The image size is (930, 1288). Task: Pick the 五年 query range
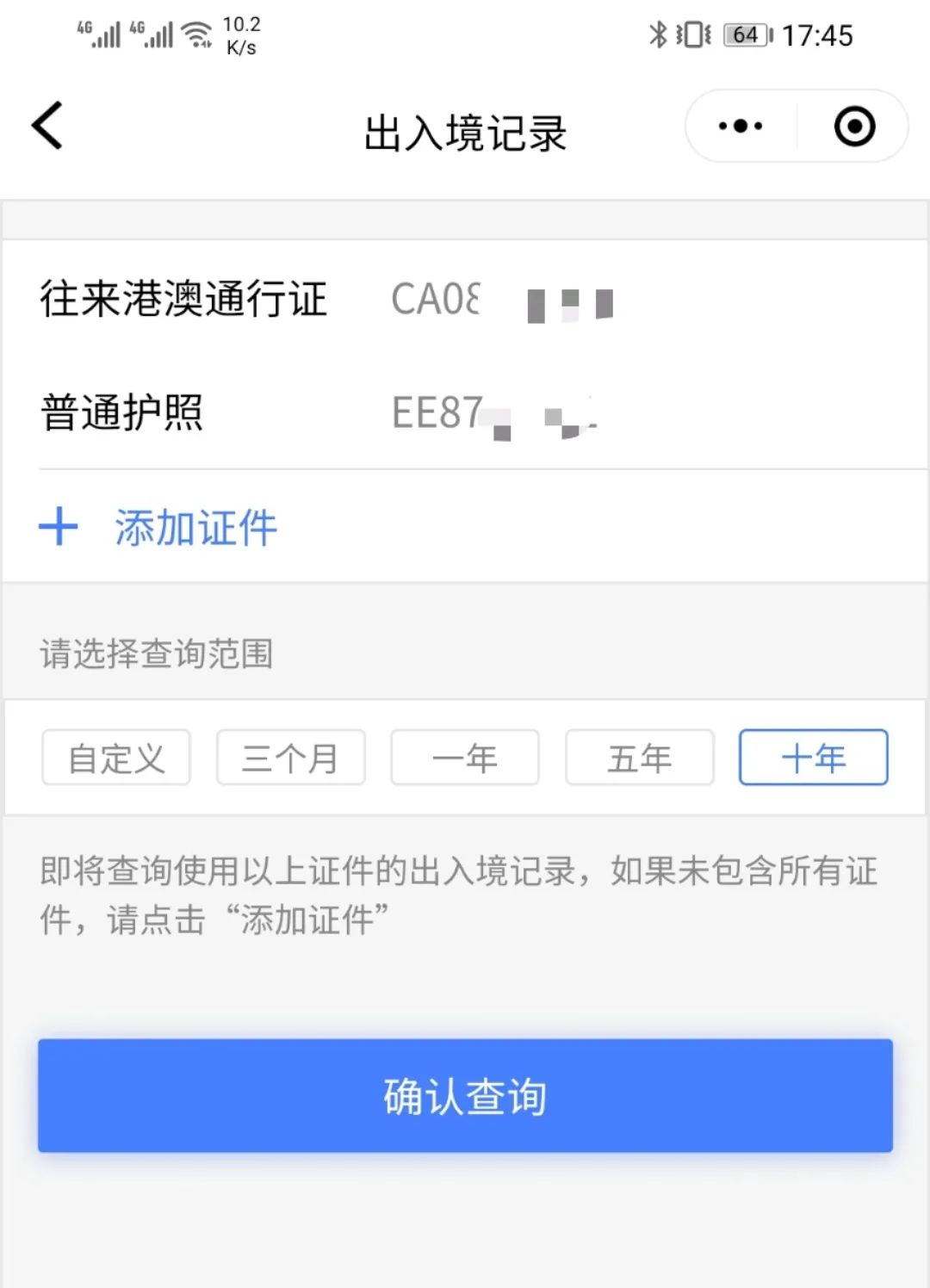coord(640,758)
